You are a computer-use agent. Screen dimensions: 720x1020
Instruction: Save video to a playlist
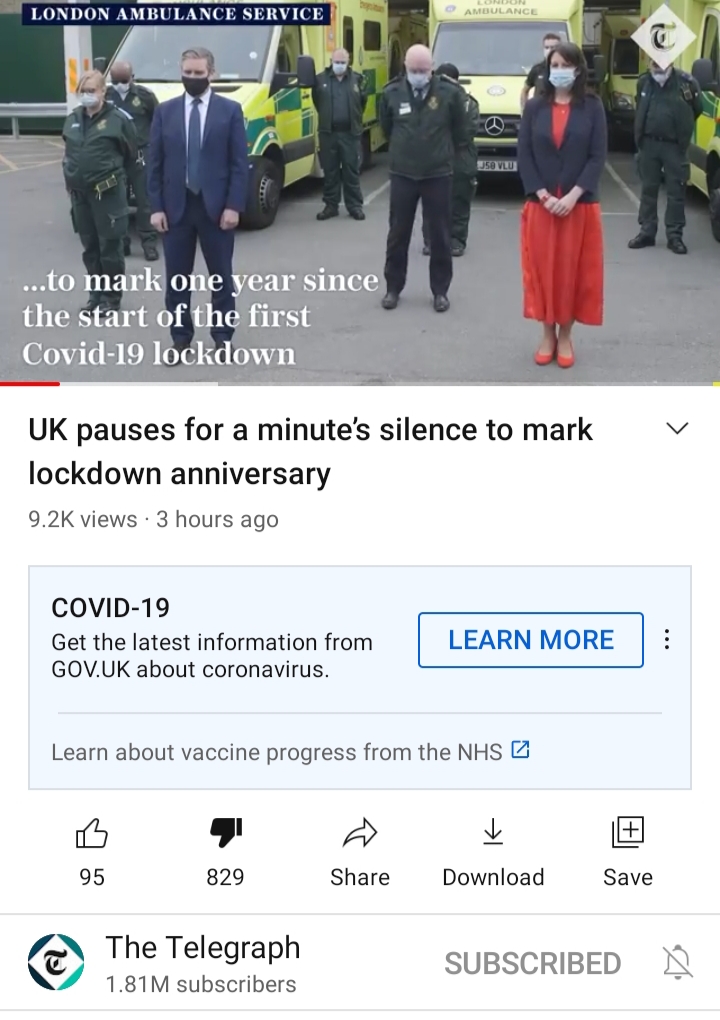tap(628, 848)
